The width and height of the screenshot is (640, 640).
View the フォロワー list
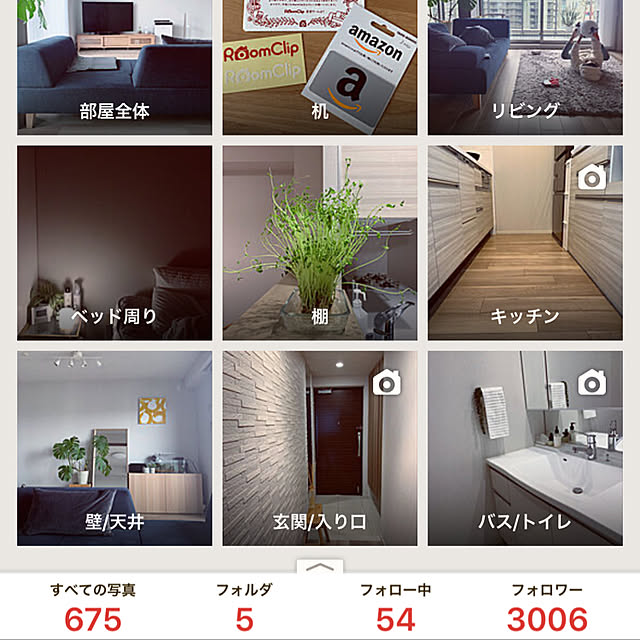547,608
